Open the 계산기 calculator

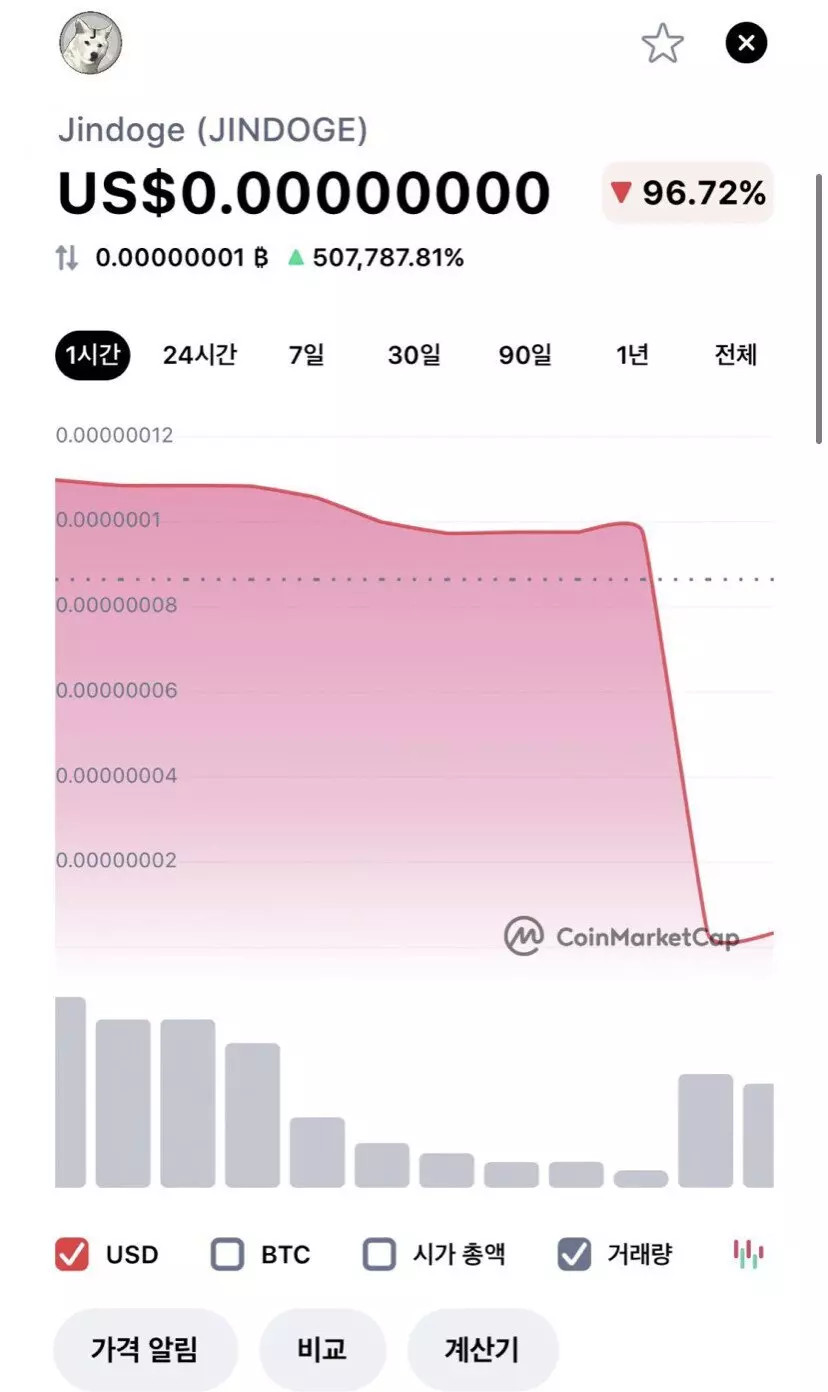(x=482, y=1350)
